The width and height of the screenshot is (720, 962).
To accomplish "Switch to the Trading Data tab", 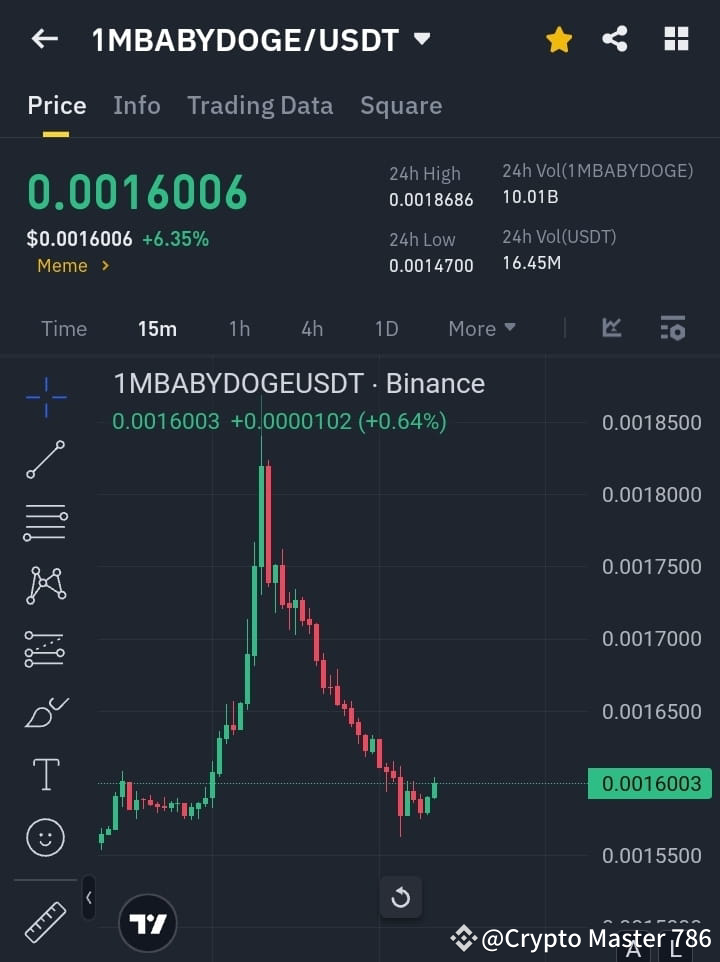I will pos(260,105).
